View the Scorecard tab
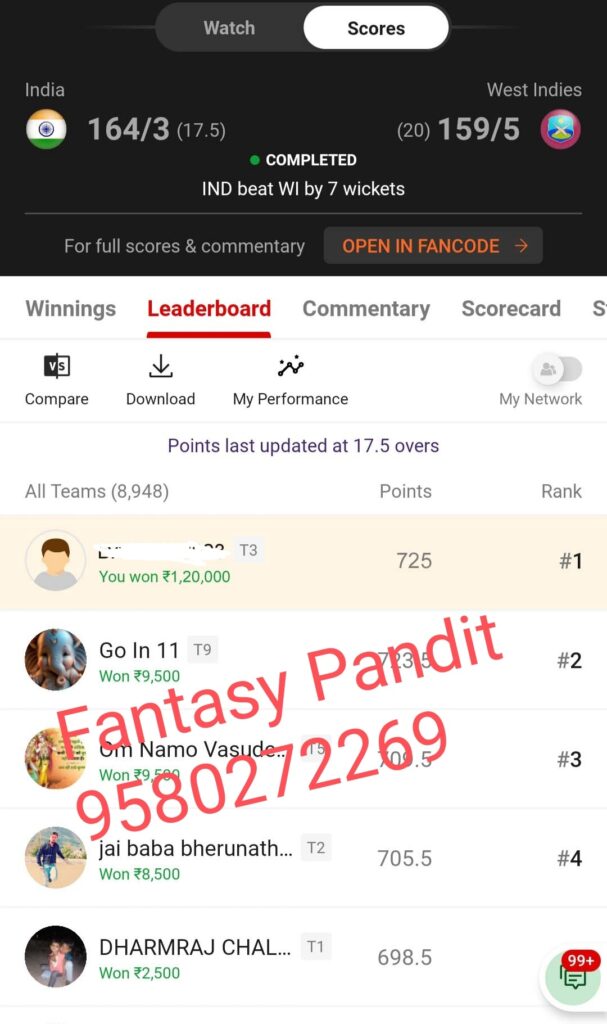The height and width of the screenshot is (1024, 607). point(511,309)
